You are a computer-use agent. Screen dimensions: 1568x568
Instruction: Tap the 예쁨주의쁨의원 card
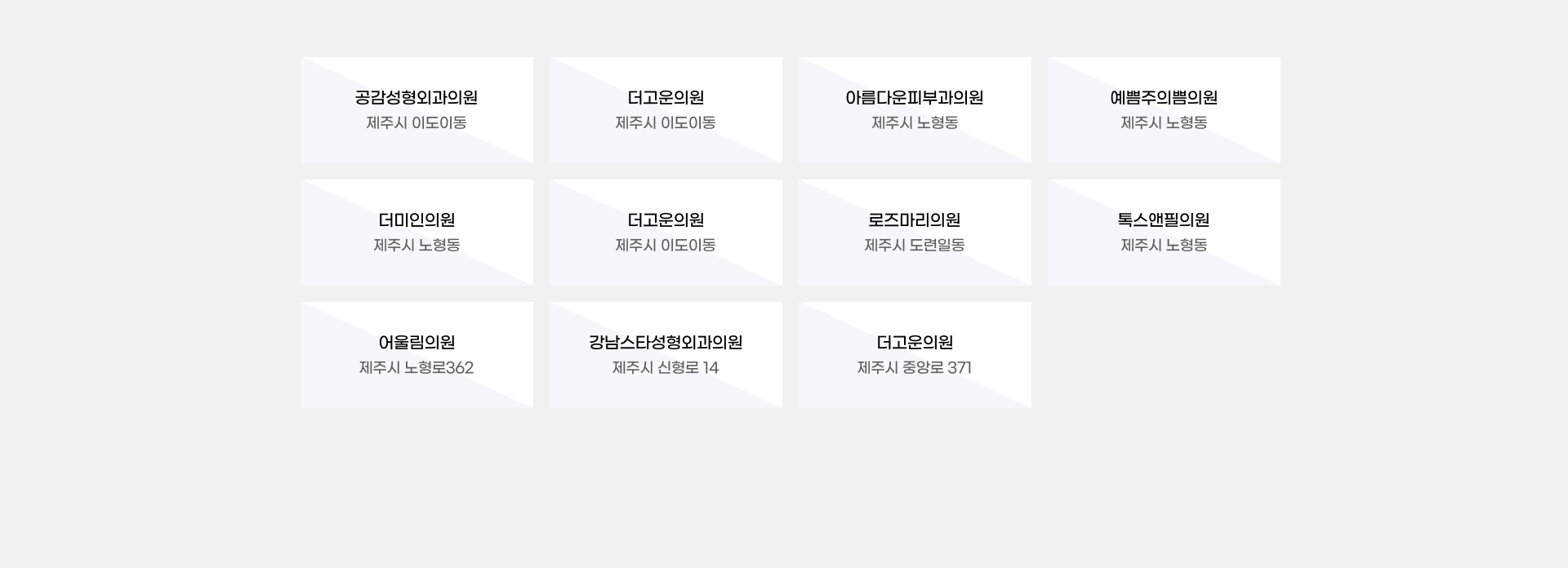coord(1164,109)
